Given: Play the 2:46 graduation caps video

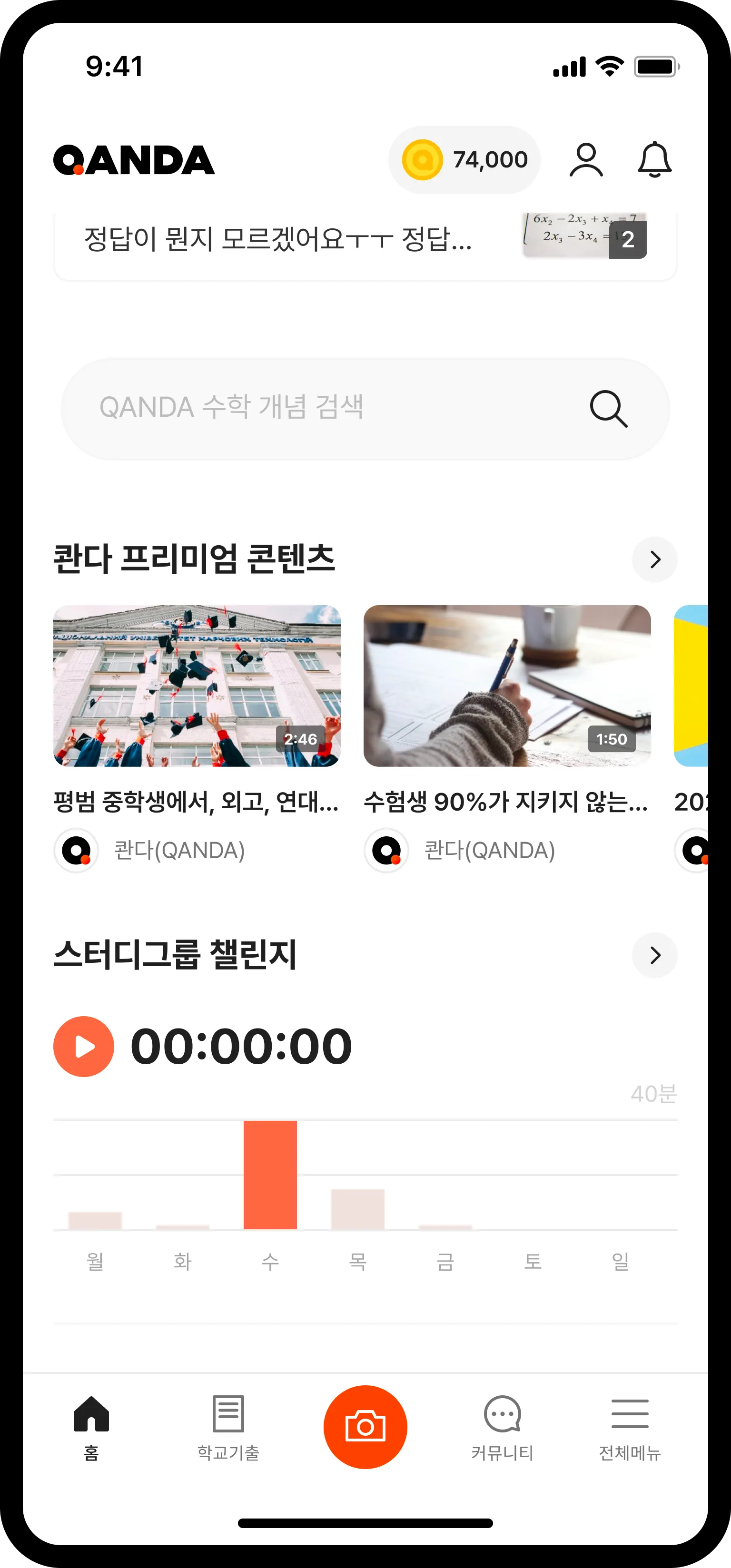Looking at the screenshot, I should click(x=197, y=686).
